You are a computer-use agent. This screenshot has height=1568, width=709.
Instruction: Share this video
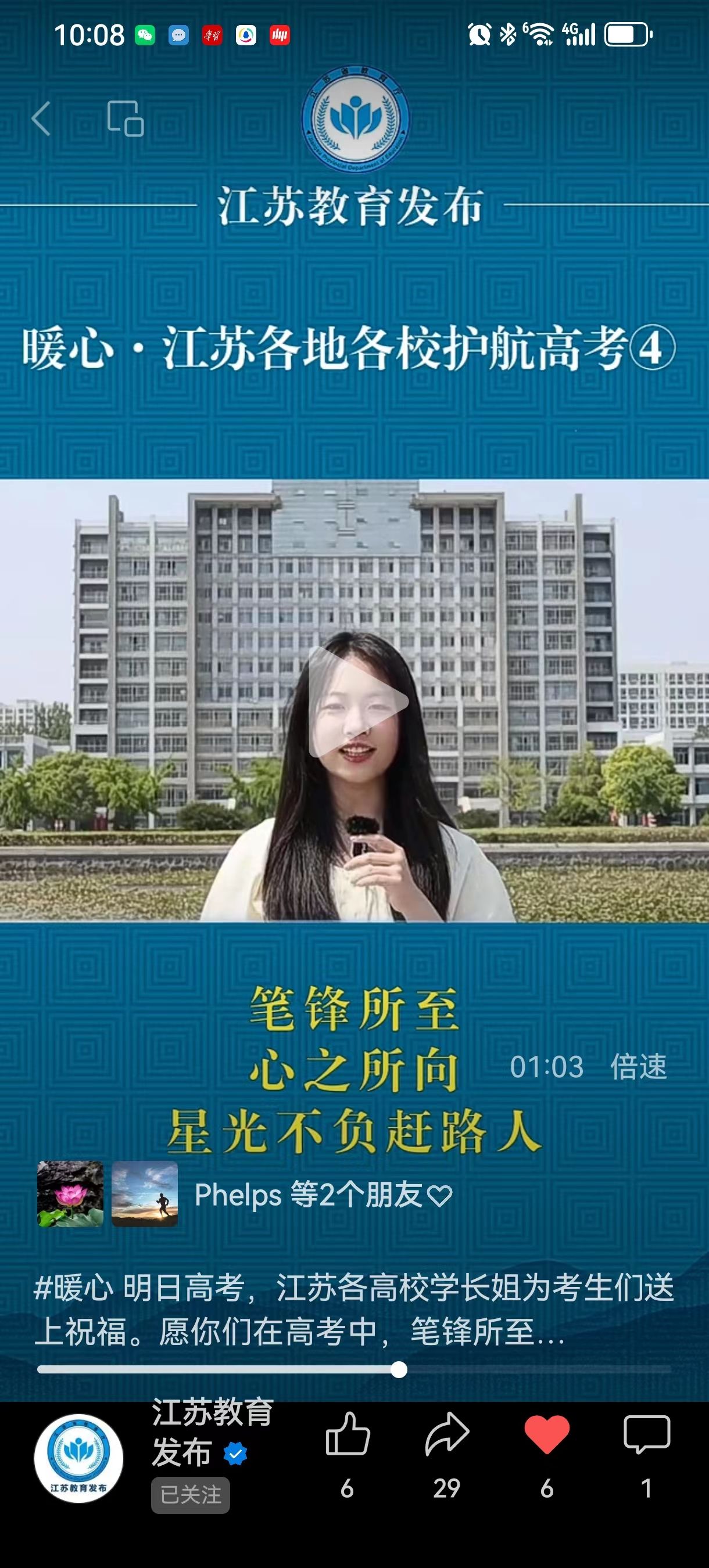pyautogui.click(x=446, y=1437)
